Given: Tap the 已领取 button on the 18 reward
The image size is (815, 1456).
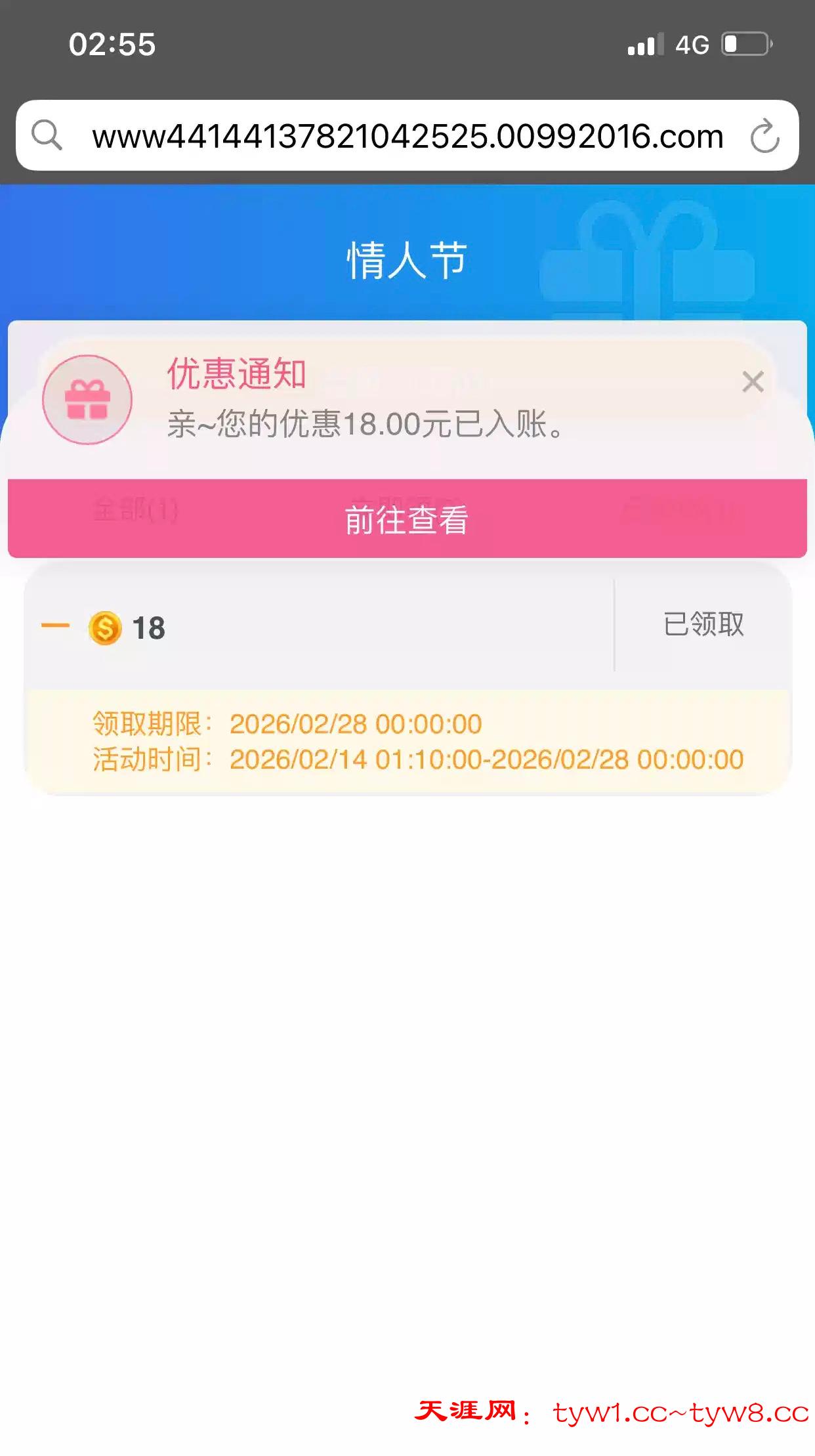Looking at the screenshot, I should [703, 624].
